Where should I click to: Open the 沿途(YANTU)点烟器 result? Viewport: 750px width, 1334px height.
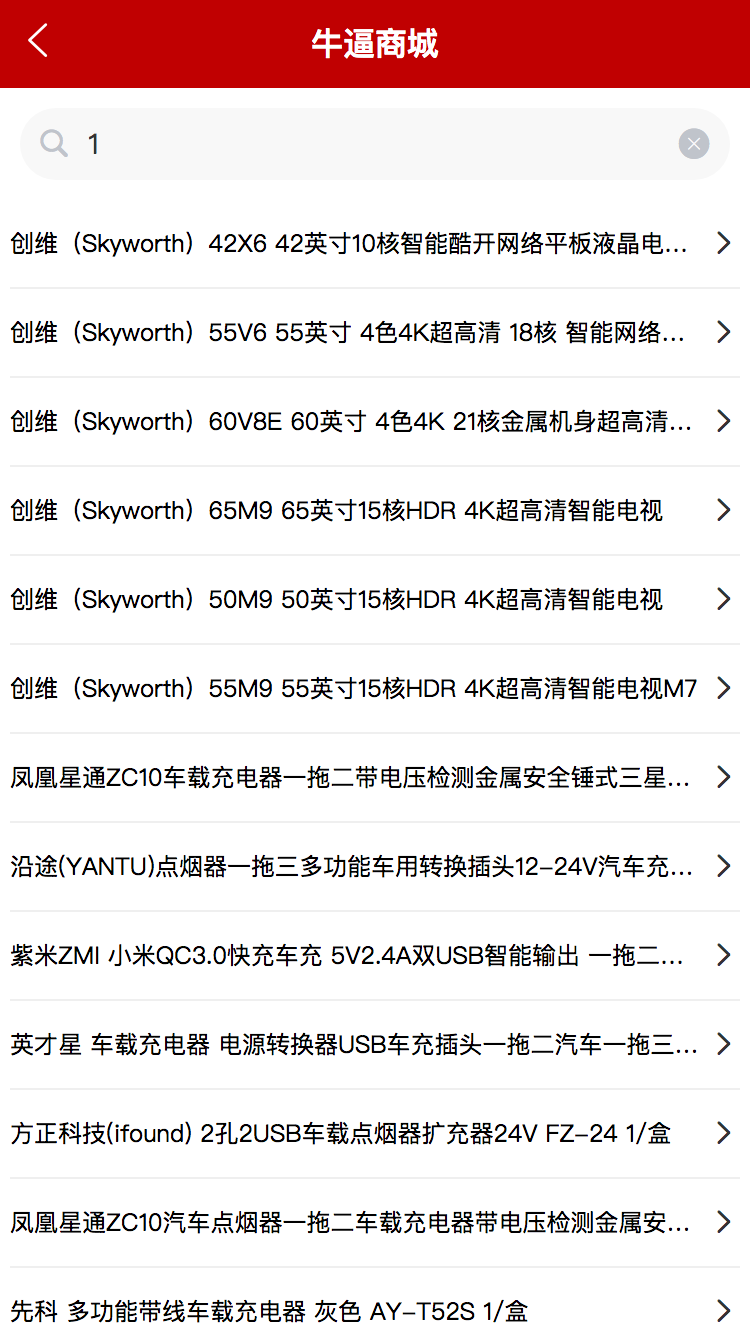[375, 866]
